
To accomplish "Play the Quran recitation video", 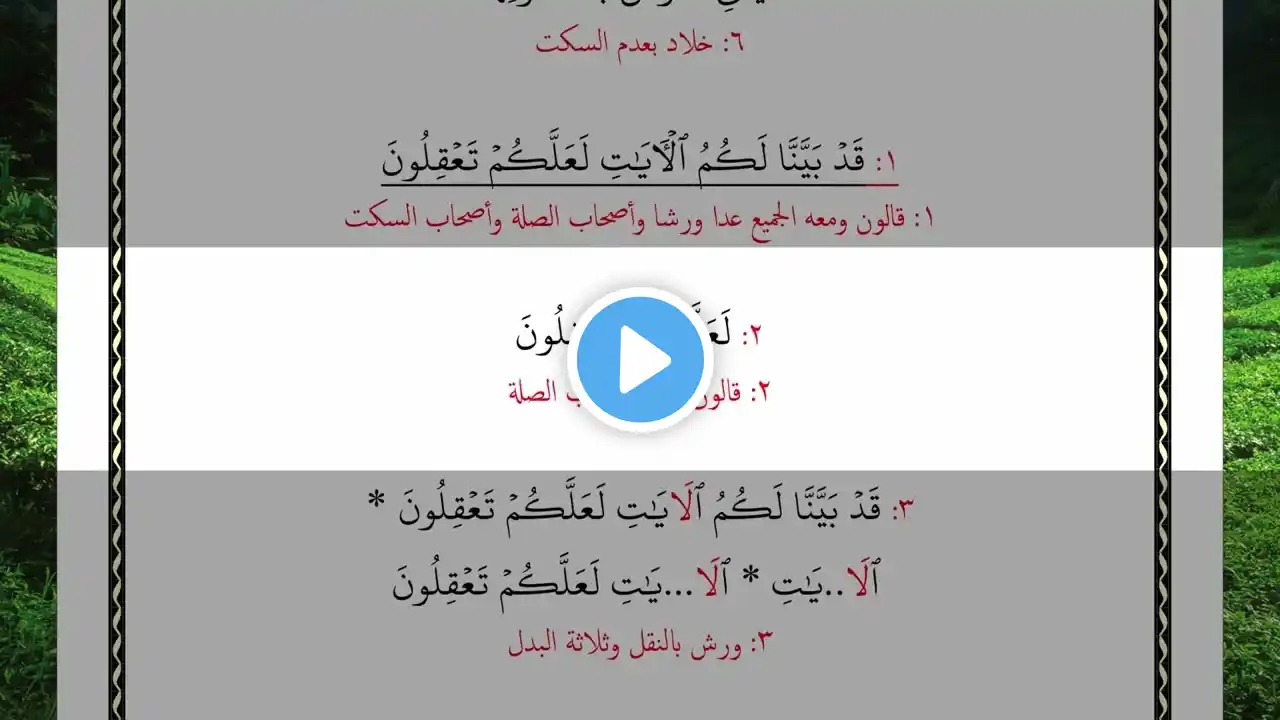I will click(x=640, y=360).
